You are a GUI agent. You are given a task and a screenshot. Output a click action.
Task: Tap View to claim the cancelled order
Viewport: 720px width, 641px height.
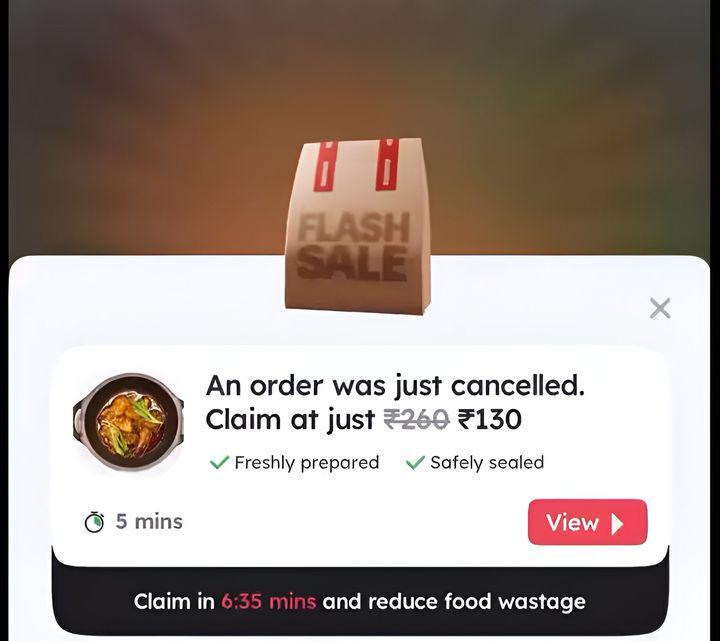(587, 522)
